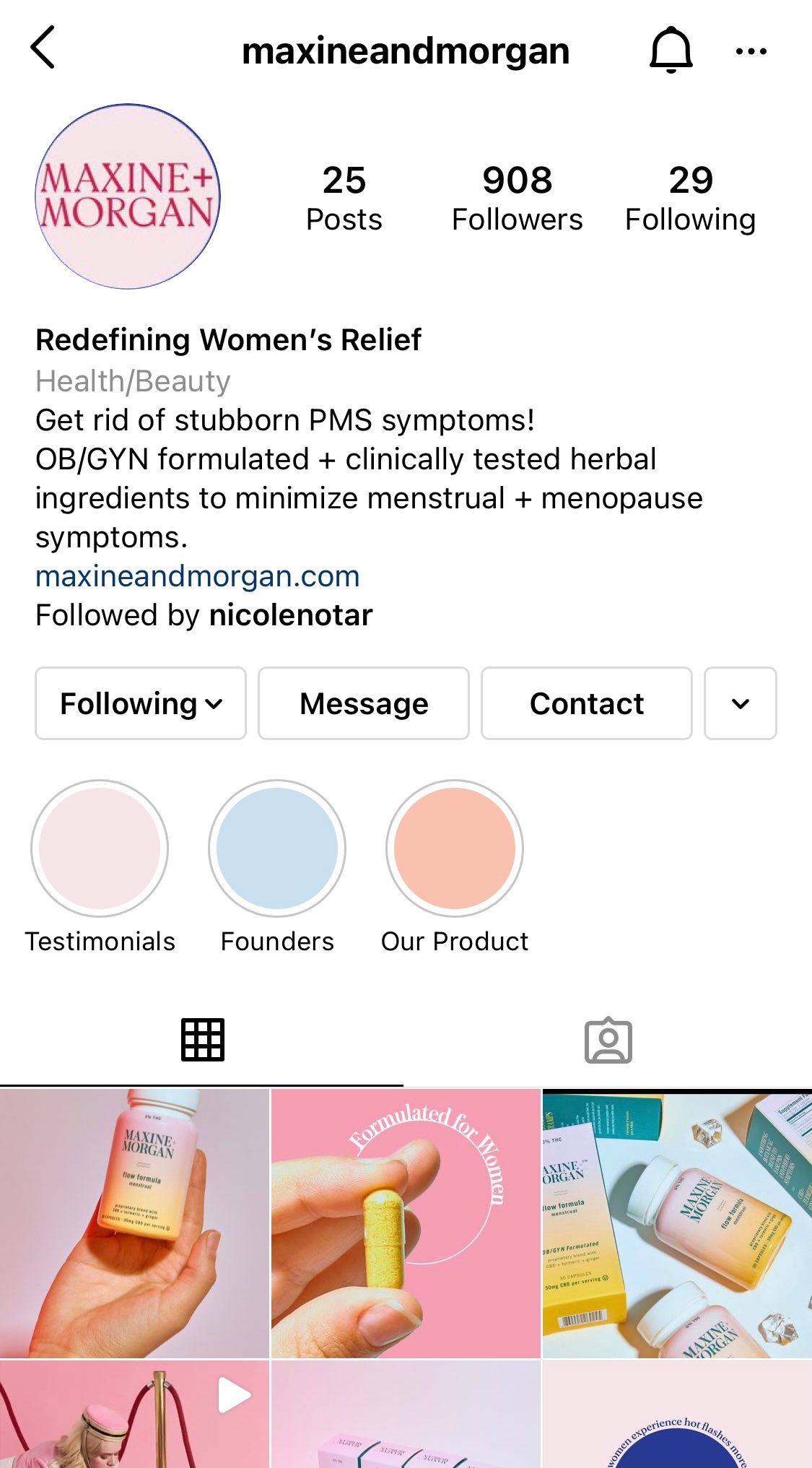Viewport: 812px width, 1468px height.
Task: Switch to the posts grid tab
Action: click(x=203, y=1040)
